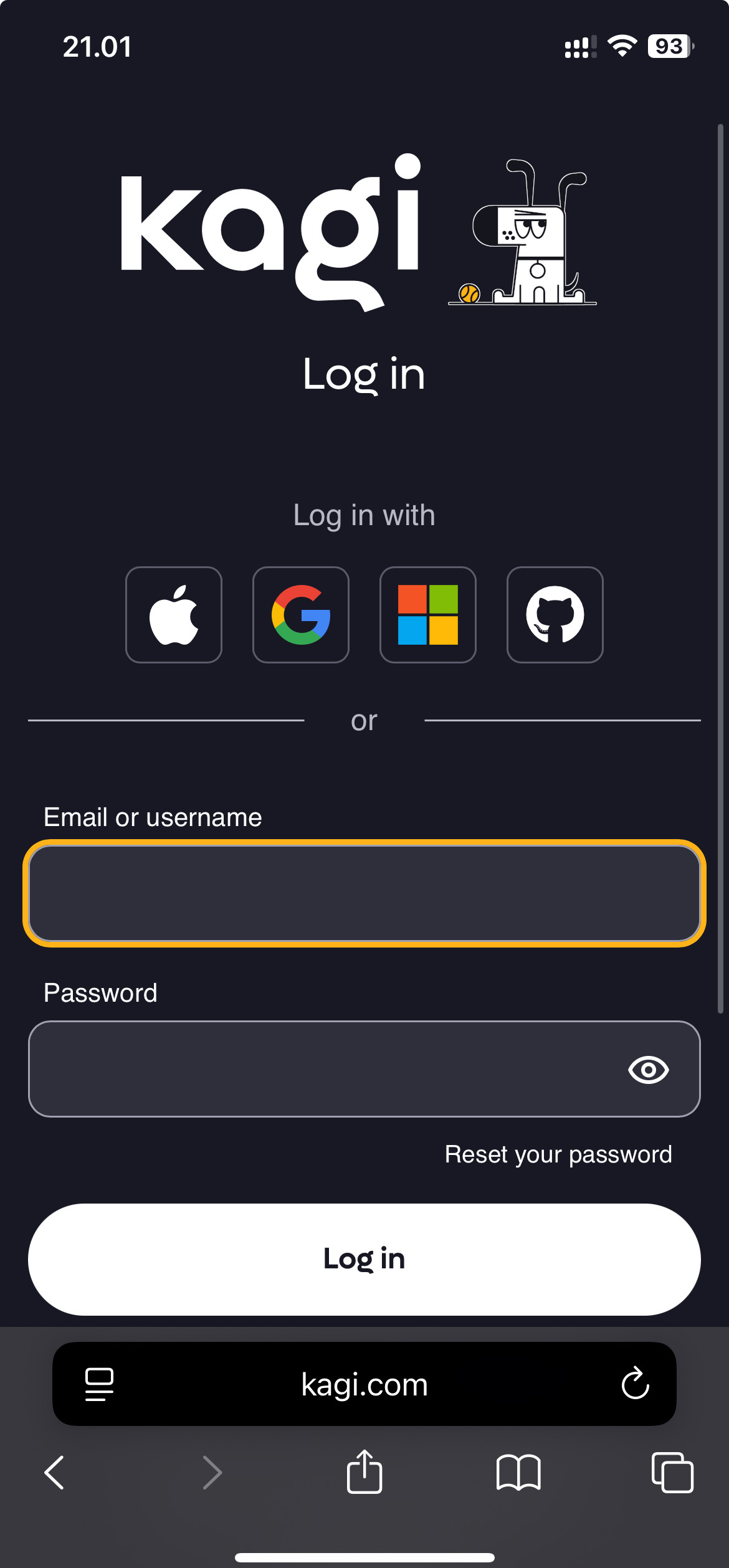The image size is (729, 1568).
Task: Share this page
Action: pos(364,1473)
